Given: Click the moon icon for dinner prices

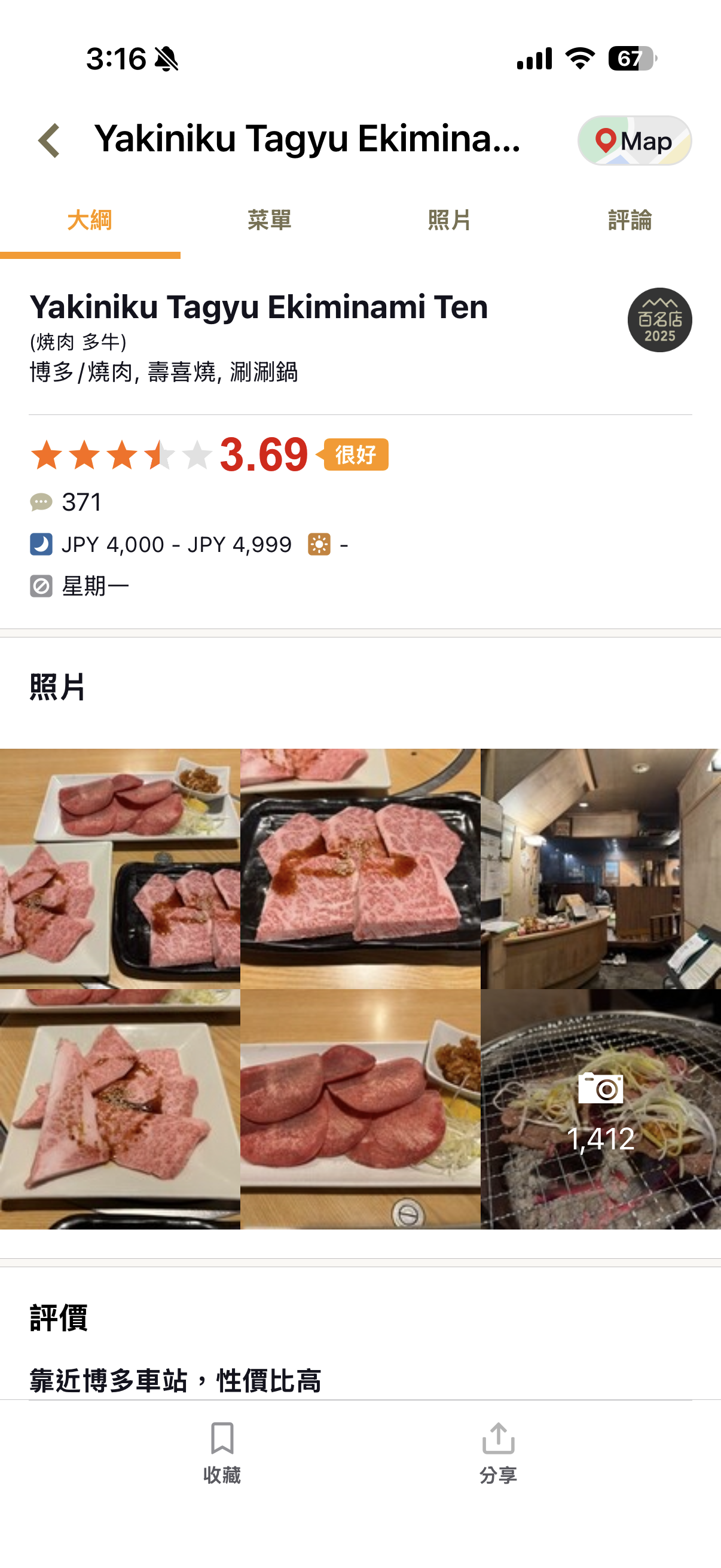Looking at the screenshot, I should [39, 544].
